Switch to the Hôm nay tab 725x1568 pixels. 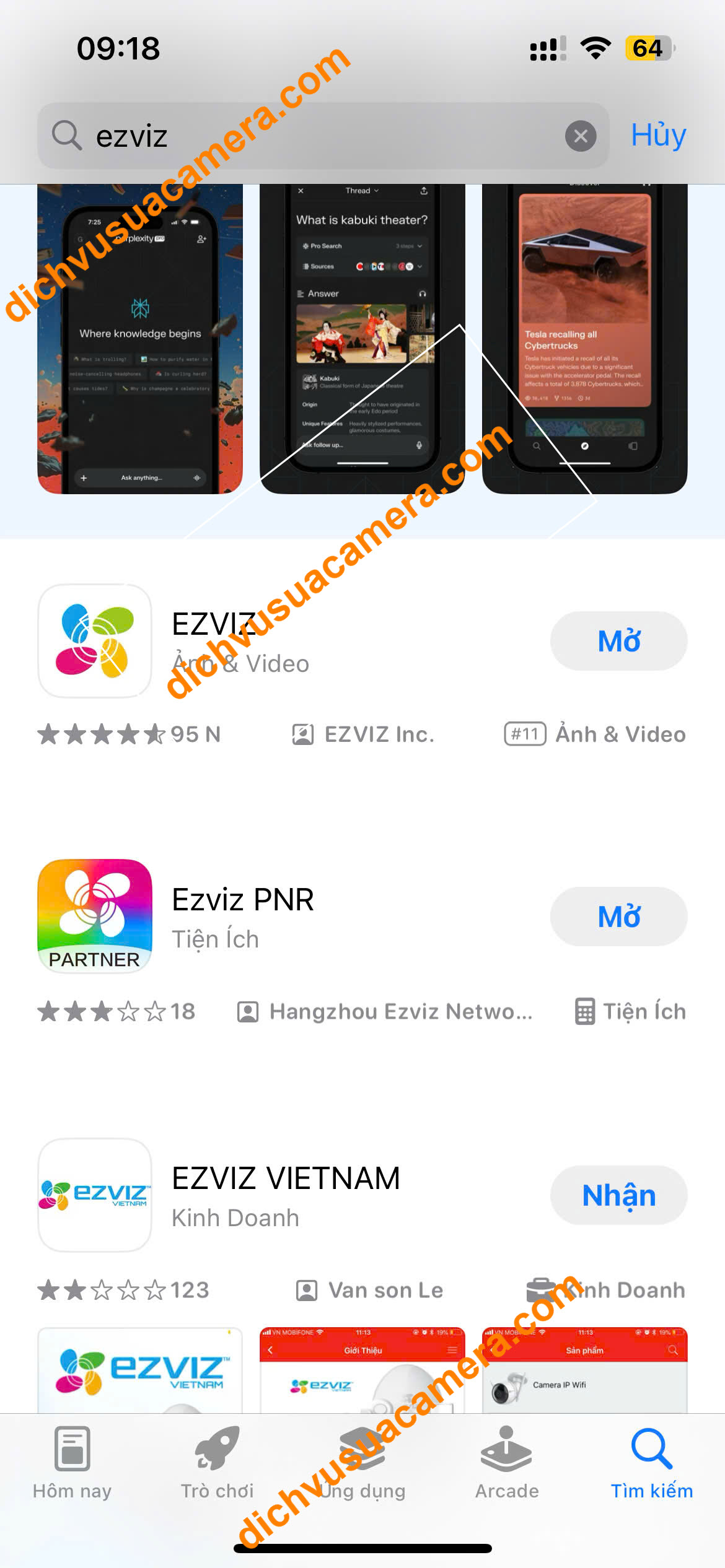click(72, 1461)
